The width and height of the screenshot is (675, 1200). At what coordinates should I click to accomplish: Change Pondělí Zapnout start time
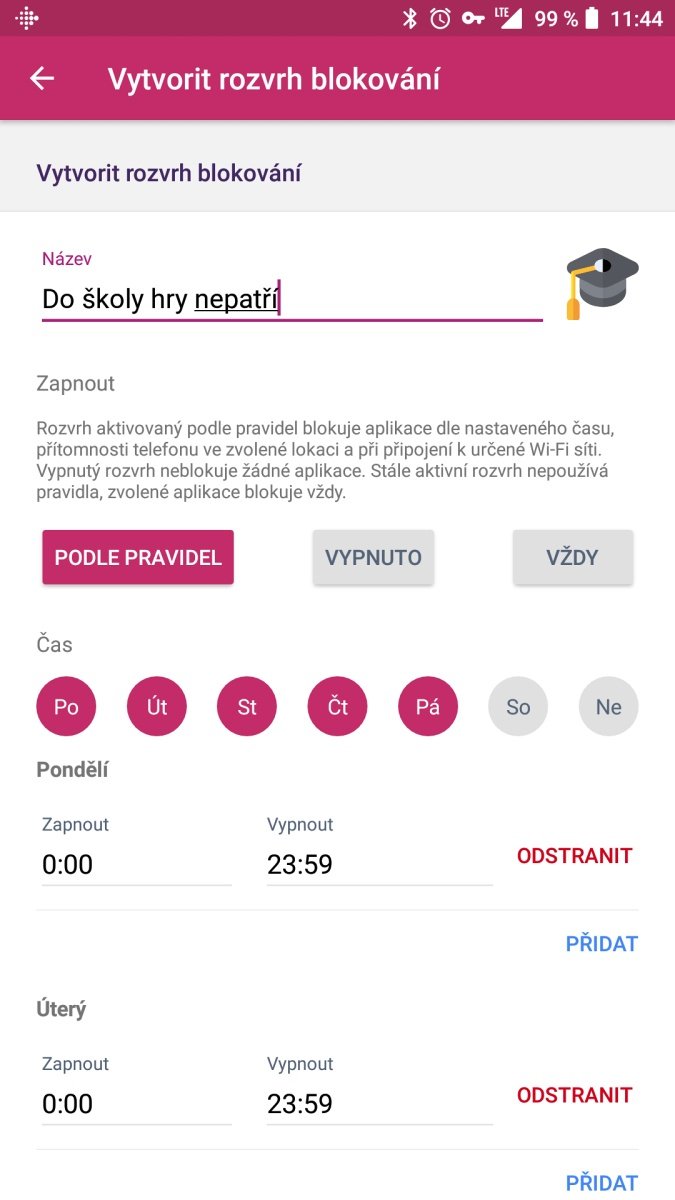(x=137, y=864)
